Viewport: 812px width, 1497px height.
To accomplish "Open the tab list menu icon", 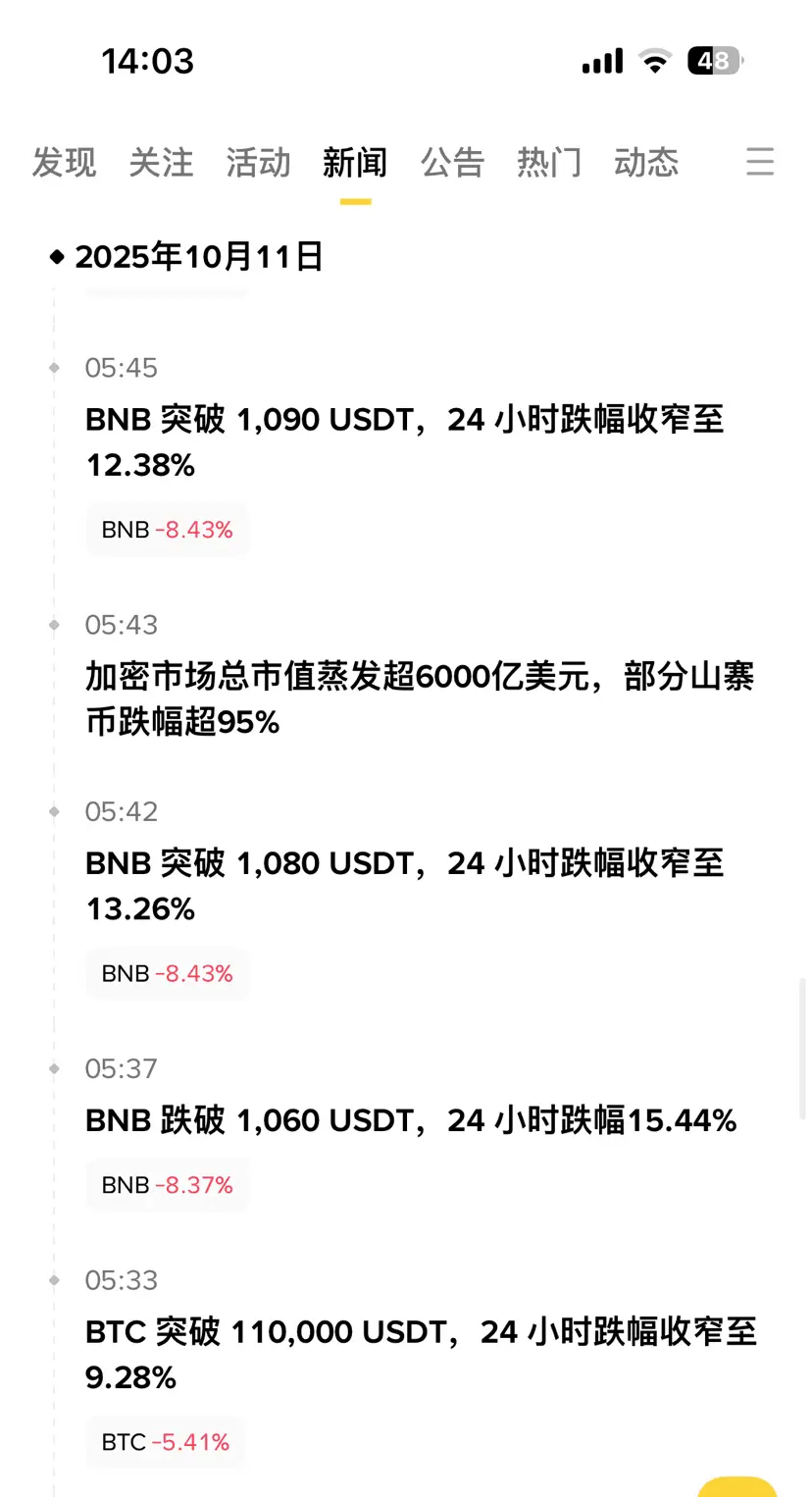I will pos(760,162).
